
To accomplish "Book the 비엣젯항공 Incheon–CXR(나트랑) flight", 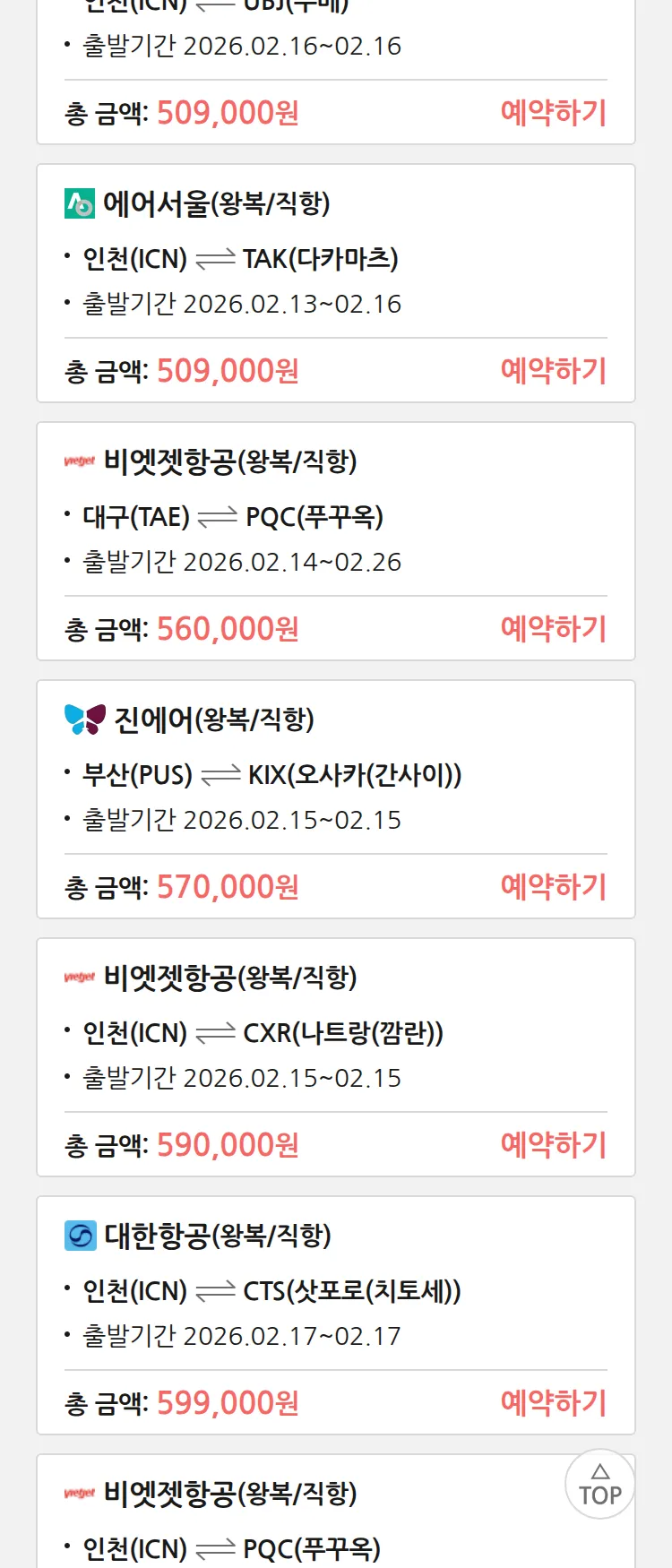I will pyautogui.click(x=553, y=1145).
